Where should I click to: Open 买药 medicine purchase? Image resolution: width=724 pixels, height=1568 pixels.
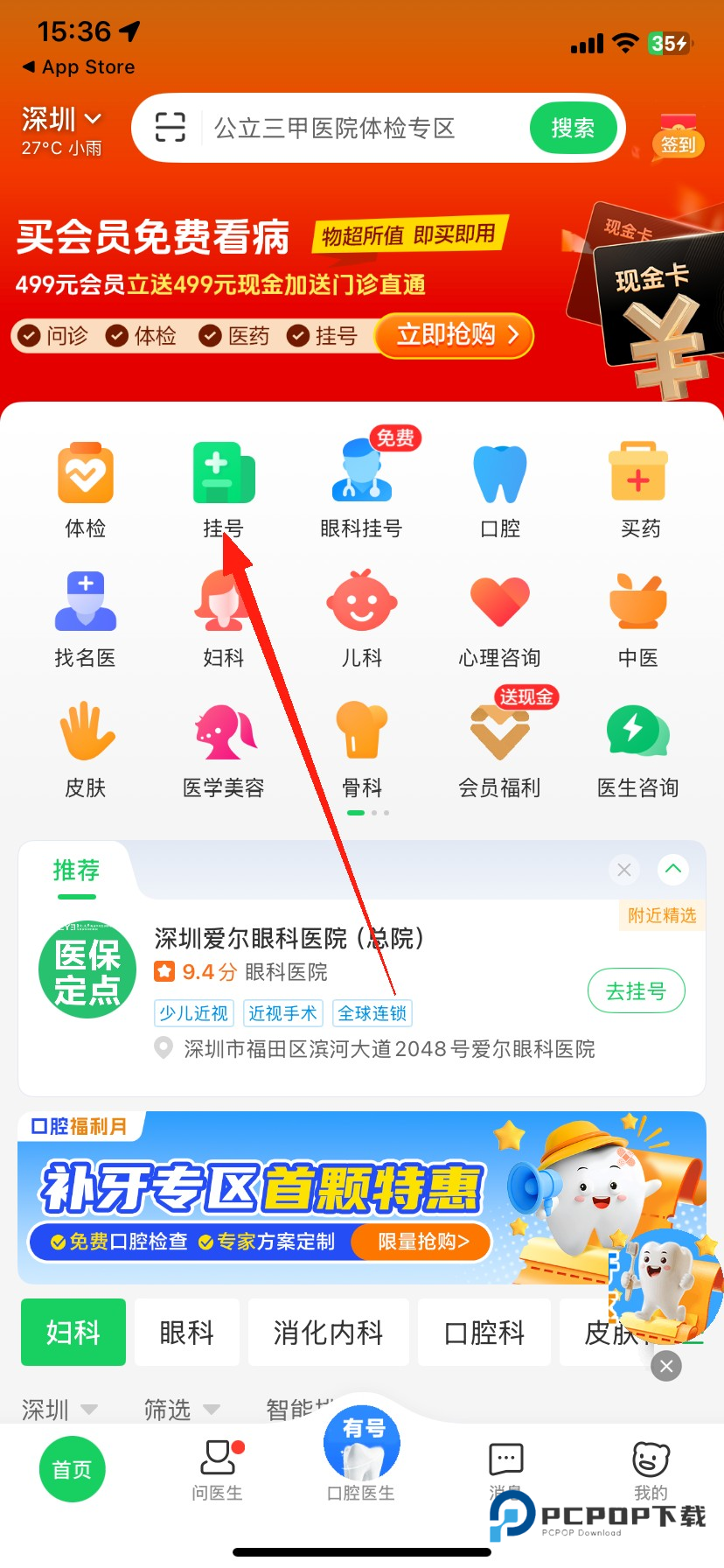639,490
